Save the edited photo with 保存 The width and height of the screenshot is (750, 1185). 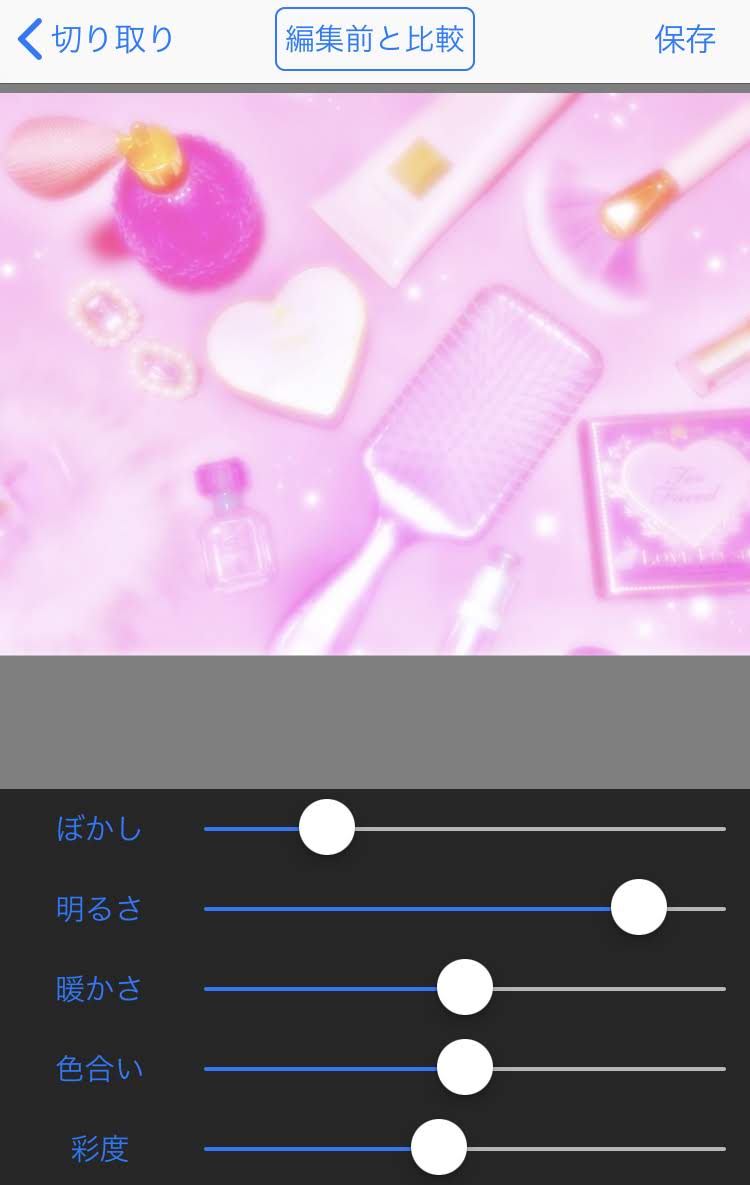click(685, 40)
